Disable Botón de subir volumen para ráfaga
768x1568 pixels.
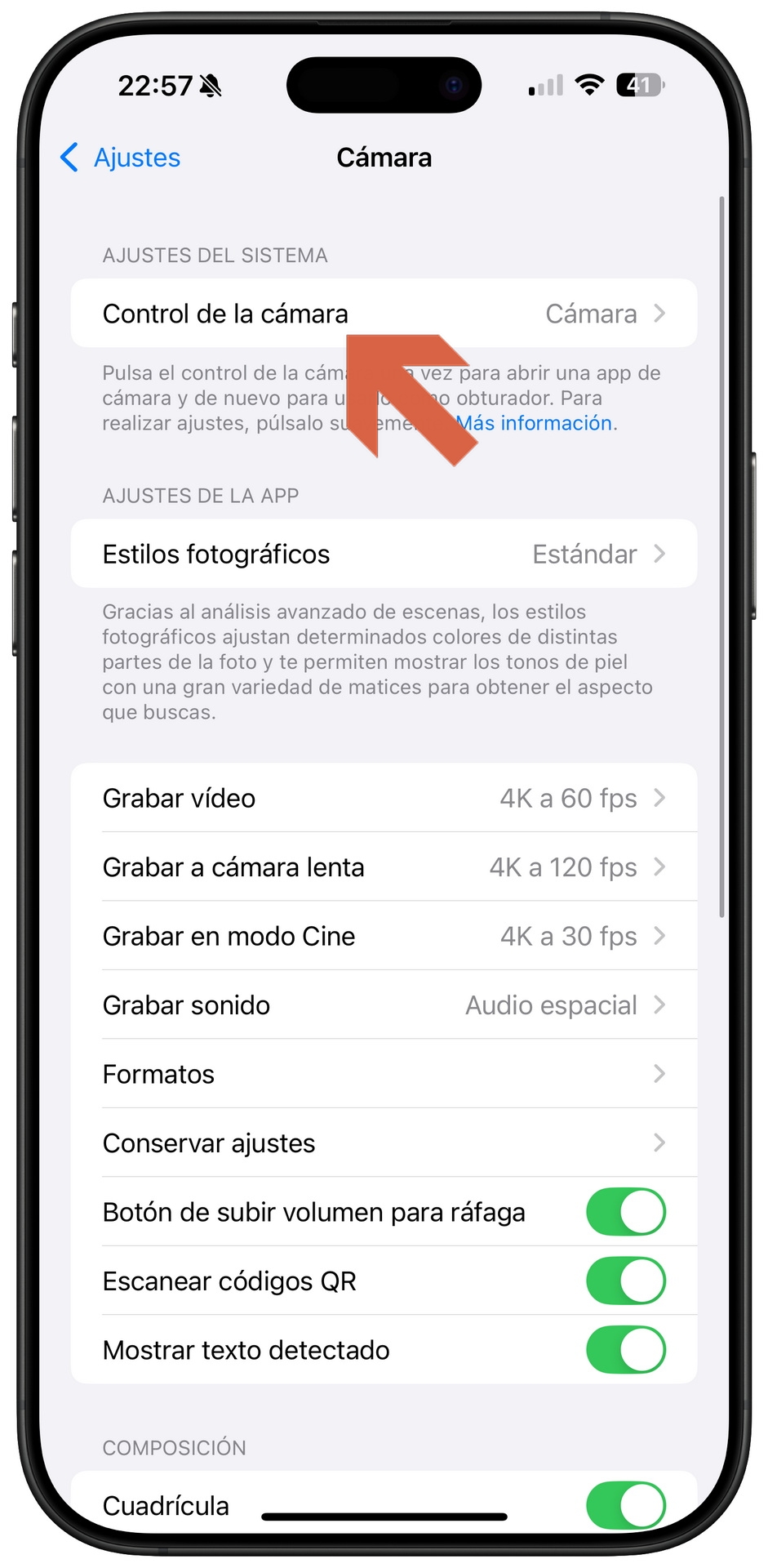pyautogui.click(x=626, y=1212)
